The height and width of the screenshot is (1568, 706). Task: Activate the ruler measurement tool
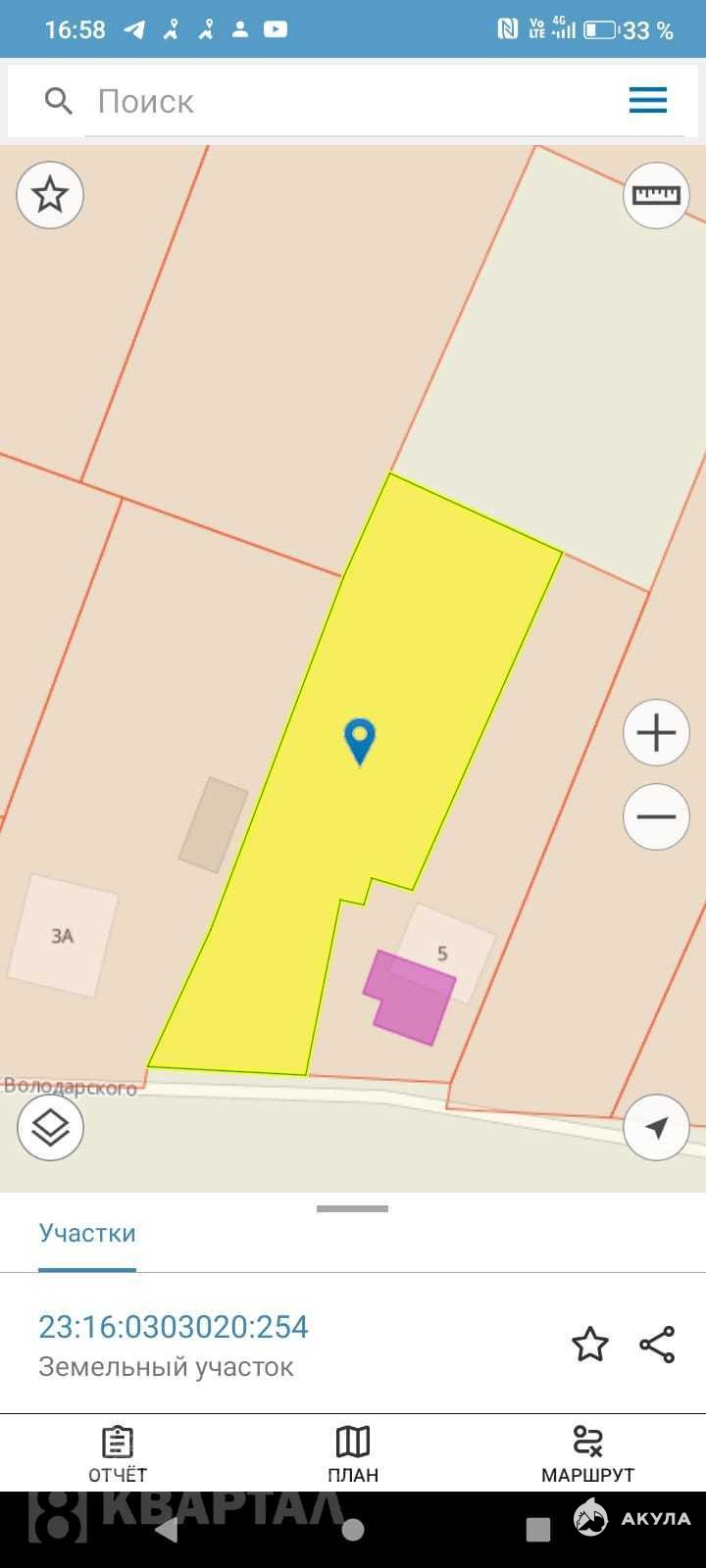(656, 195)
